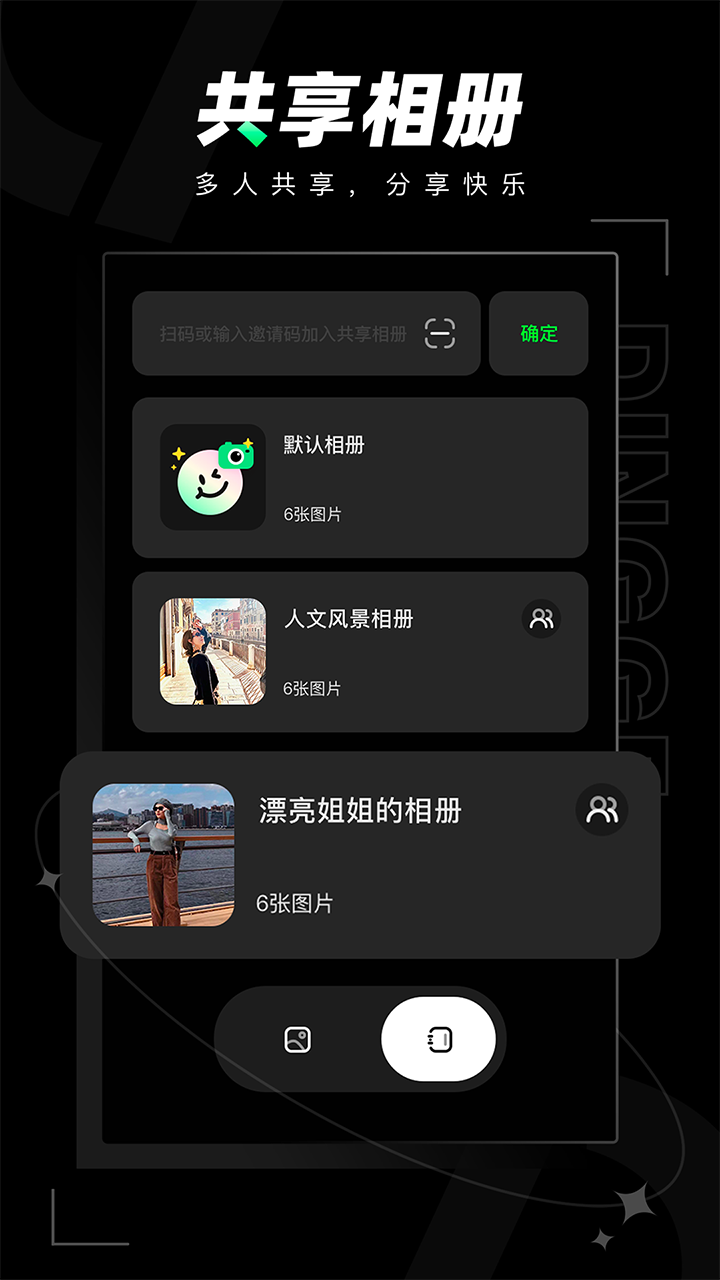The width and height of the screenshot is (720, 1280).
Task: Tap the 共享相册 page title
Action: (x=360, y=105)
